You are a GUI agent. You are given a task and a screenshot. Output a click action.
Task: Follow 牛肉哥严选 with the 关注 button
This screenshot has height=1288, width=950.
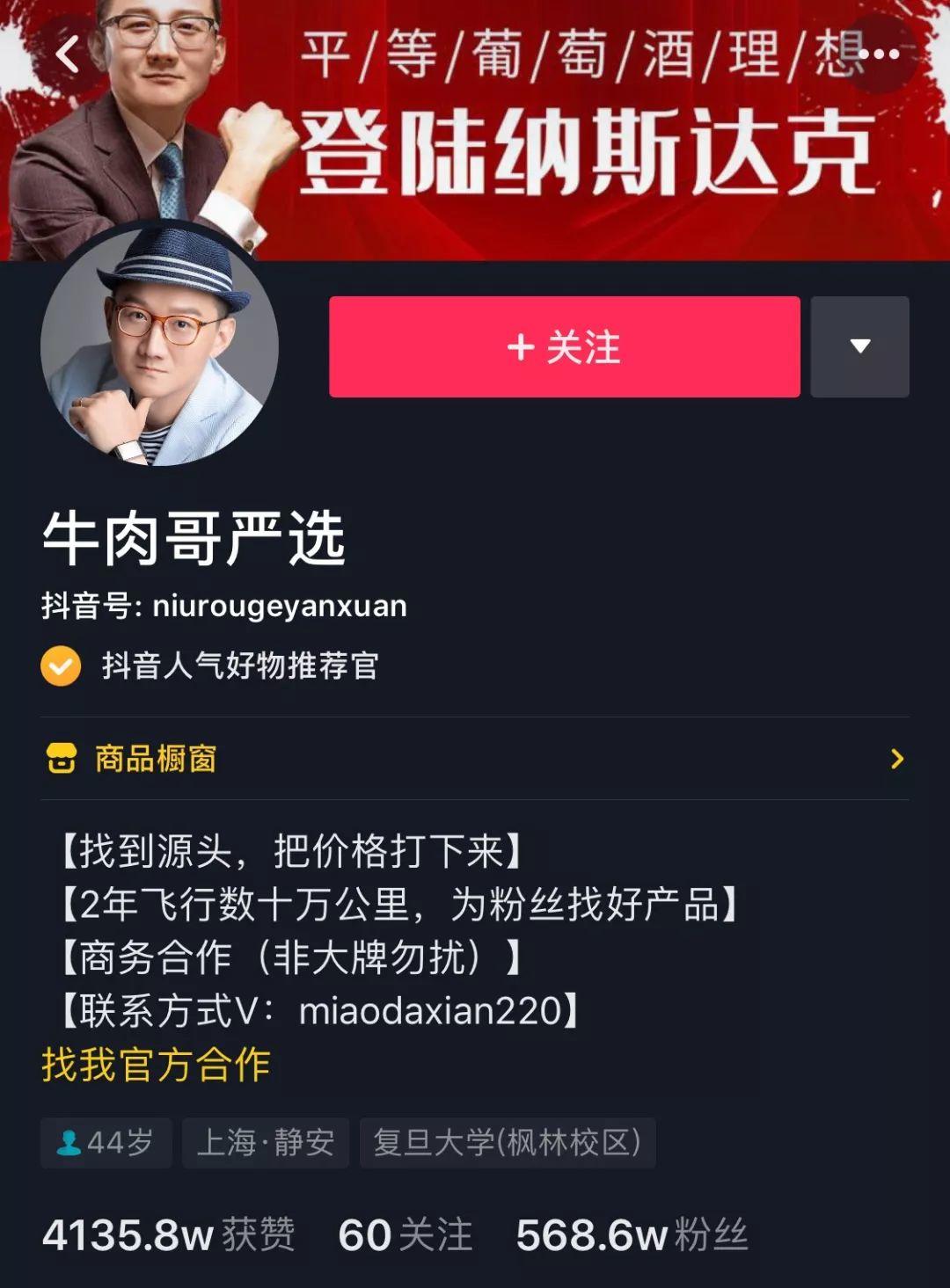point(564,347)
